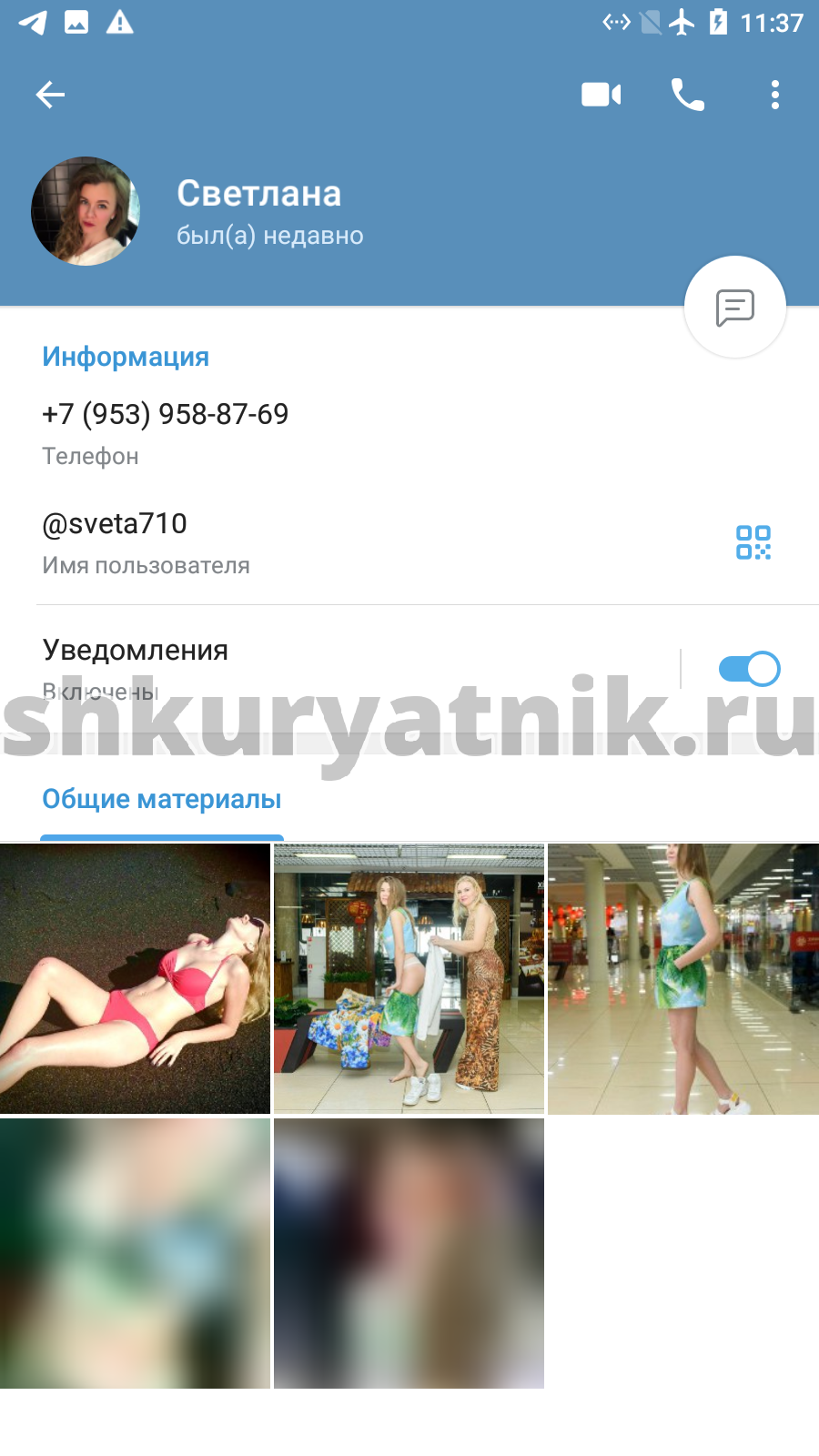
Task: Start a voice call with Светлана
Action: (688, 95)
